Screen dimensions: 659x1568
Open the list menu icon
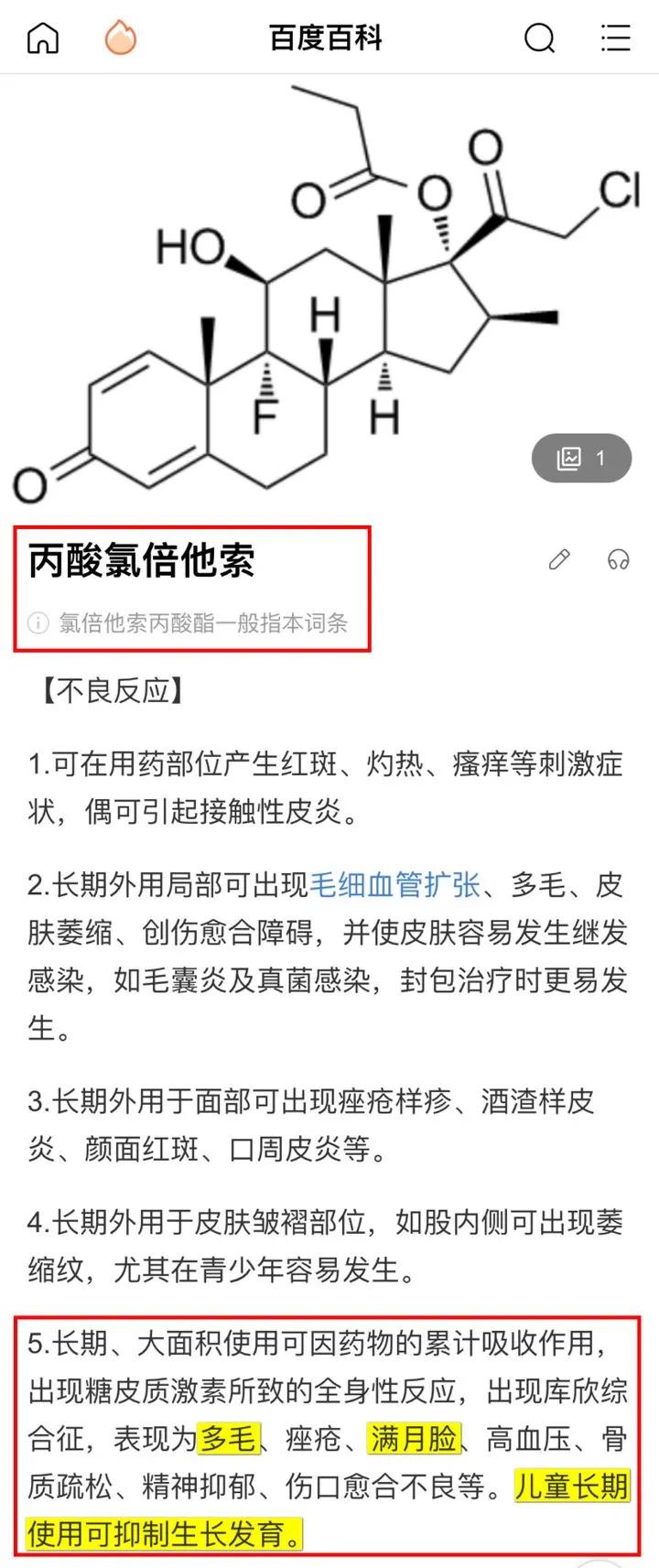615,38
